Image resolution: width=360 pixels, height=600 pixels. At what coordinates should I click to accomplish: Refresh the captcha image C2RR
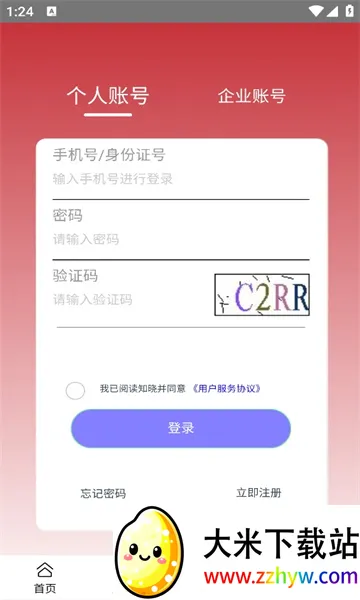coord(262,295)
